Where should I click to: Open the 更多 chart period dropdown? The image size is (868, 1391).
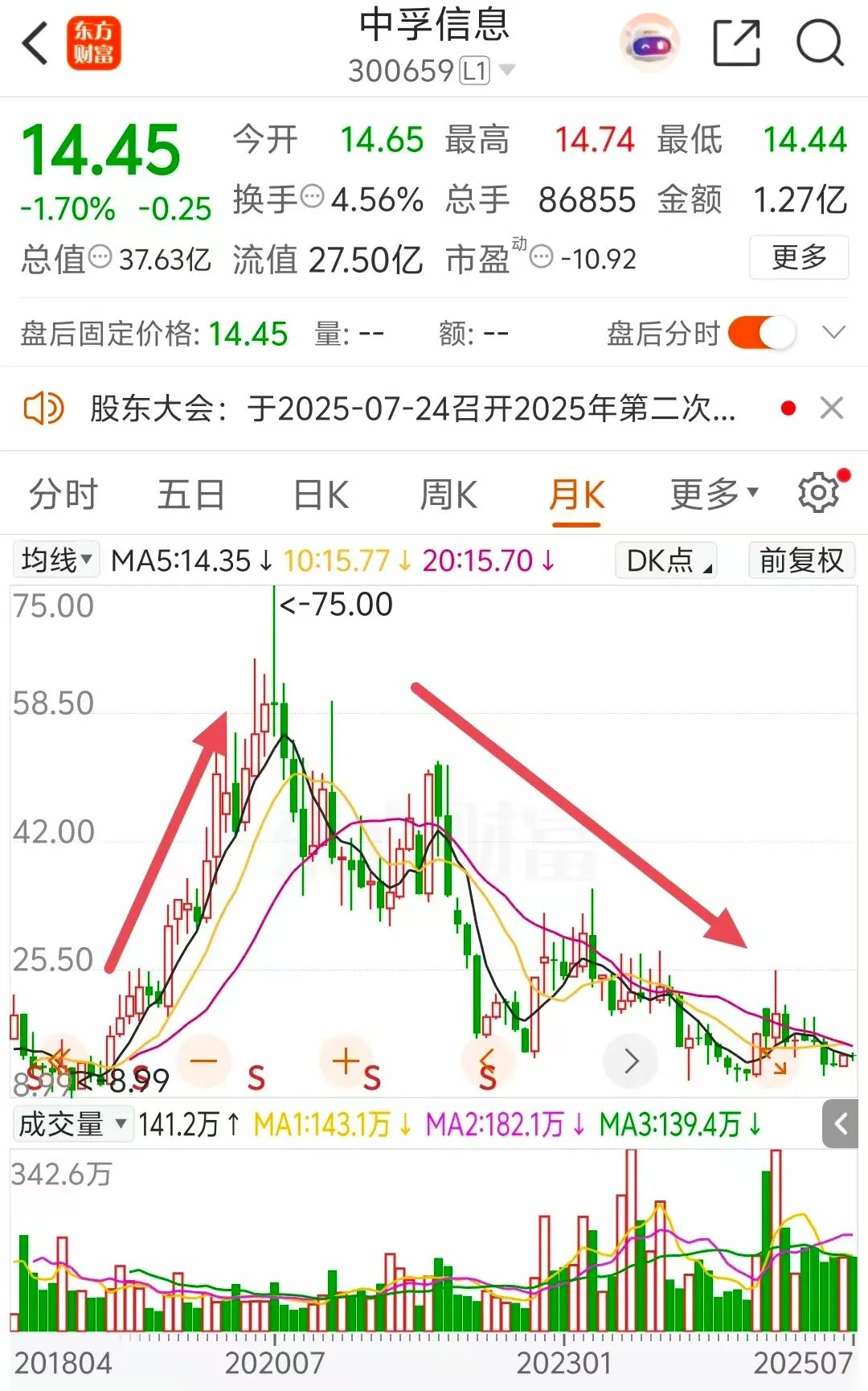714,494
